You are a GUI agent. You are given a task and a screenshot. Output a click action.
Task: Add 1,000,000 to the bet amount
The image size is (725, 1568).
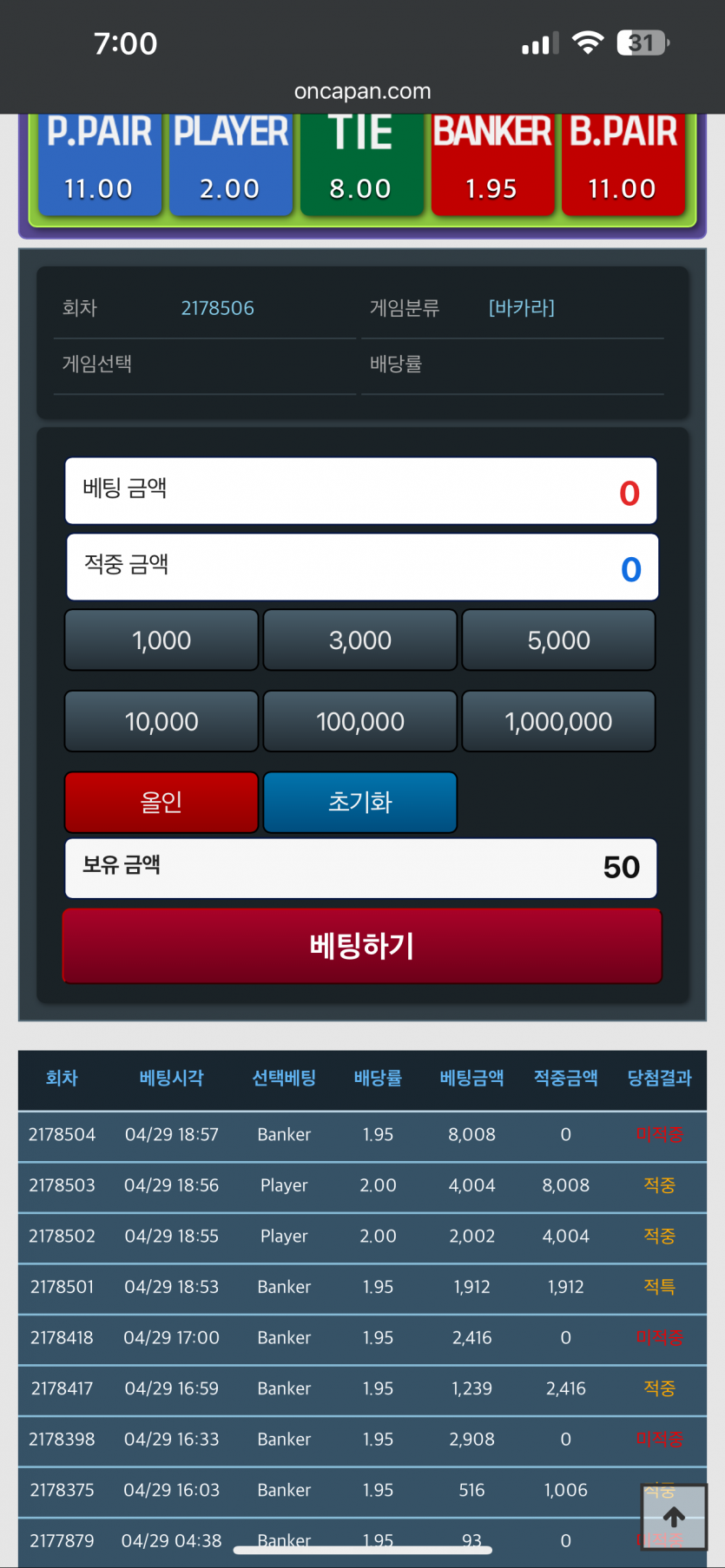coord(558,721)
